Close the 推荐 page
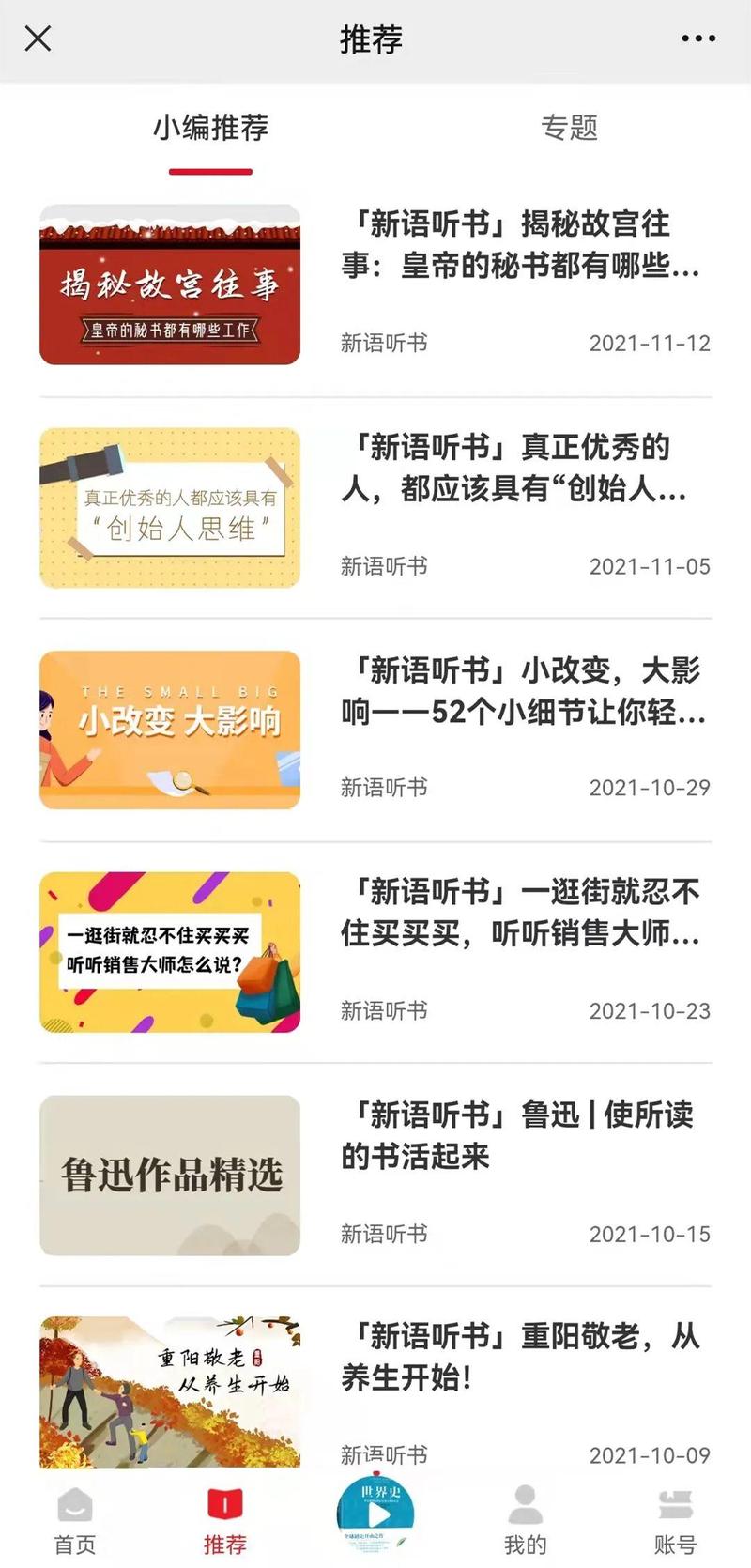The height and width of the screenshot is (1568, 751). point(38,39)
